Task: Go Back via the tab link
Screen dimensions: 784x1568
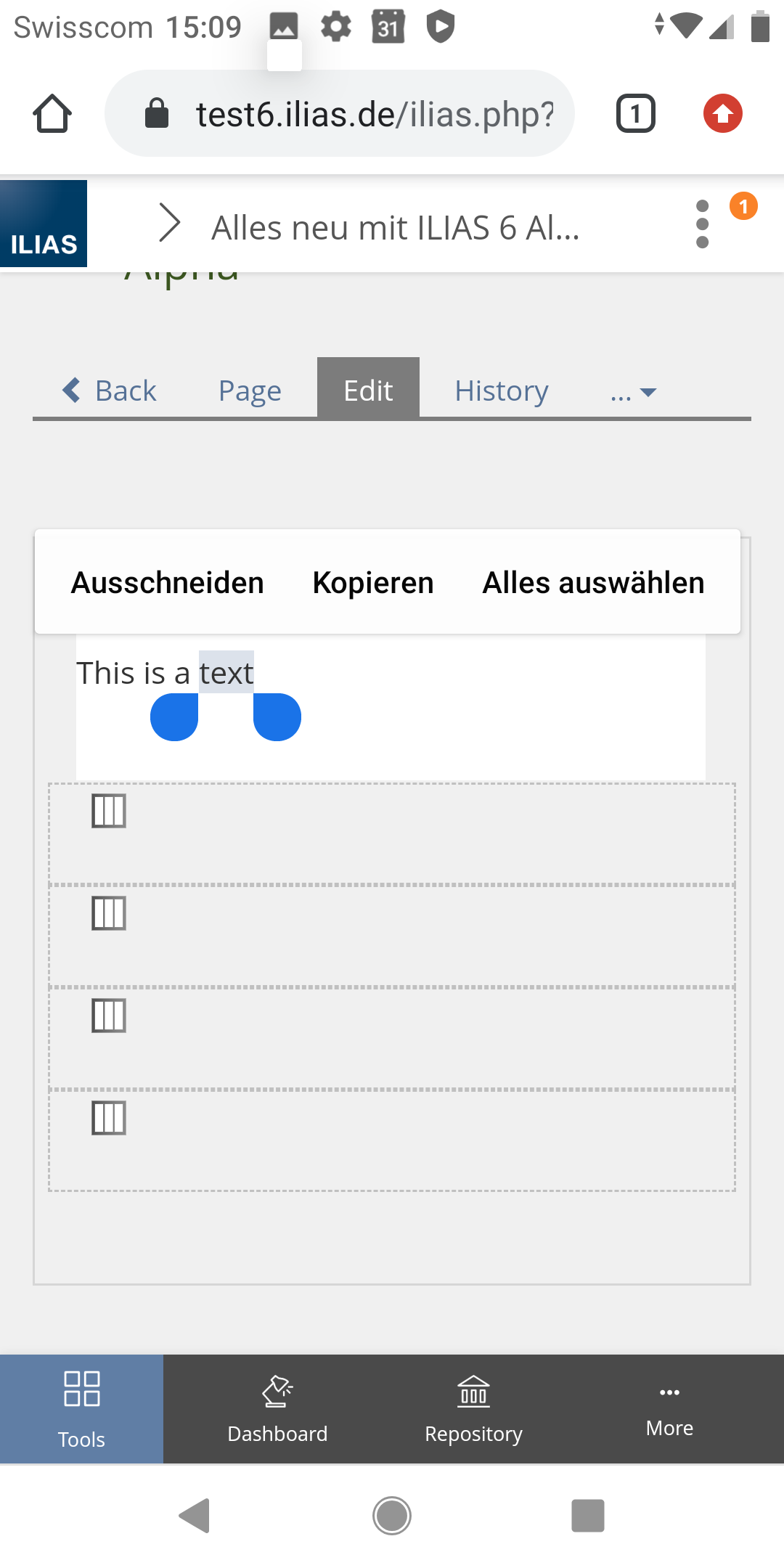Action: [x=110, y=391]
